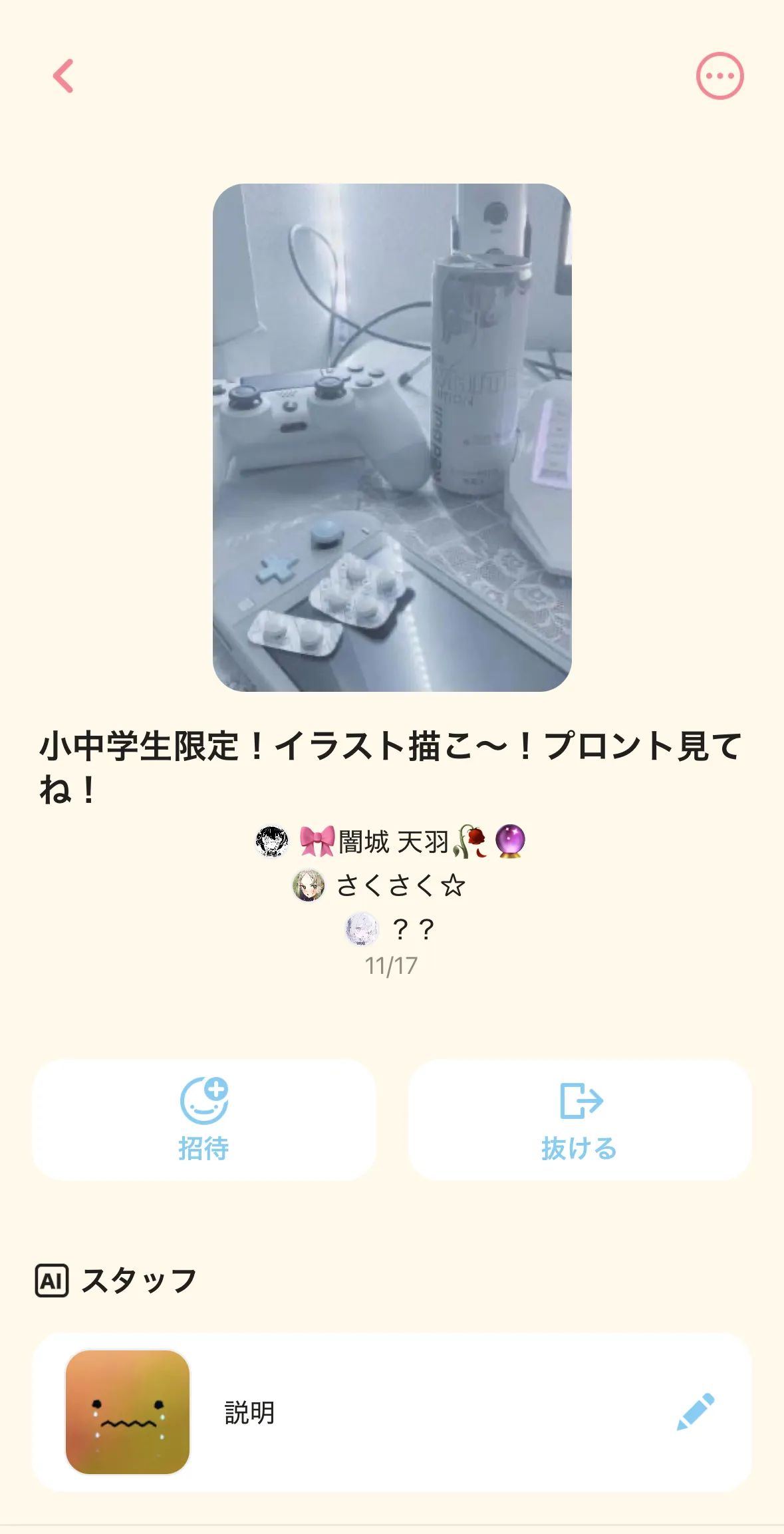
Task: Open the group cover image
Action: [392, 437]
